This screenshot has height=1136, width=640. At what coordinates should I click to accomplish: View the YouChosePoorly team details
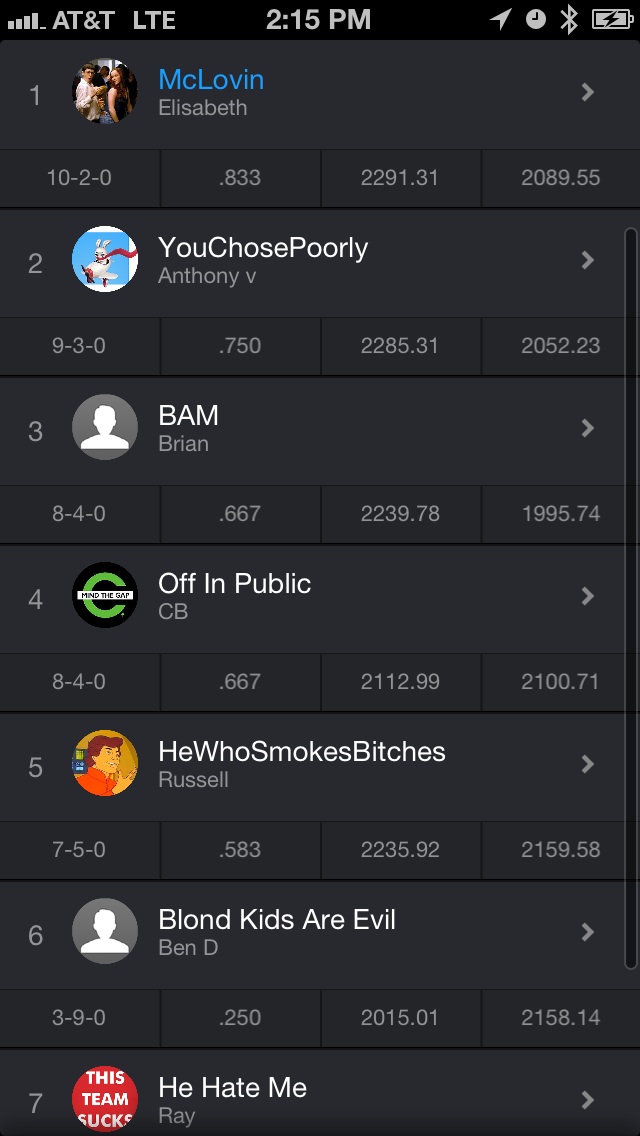(x=320, y=262)
